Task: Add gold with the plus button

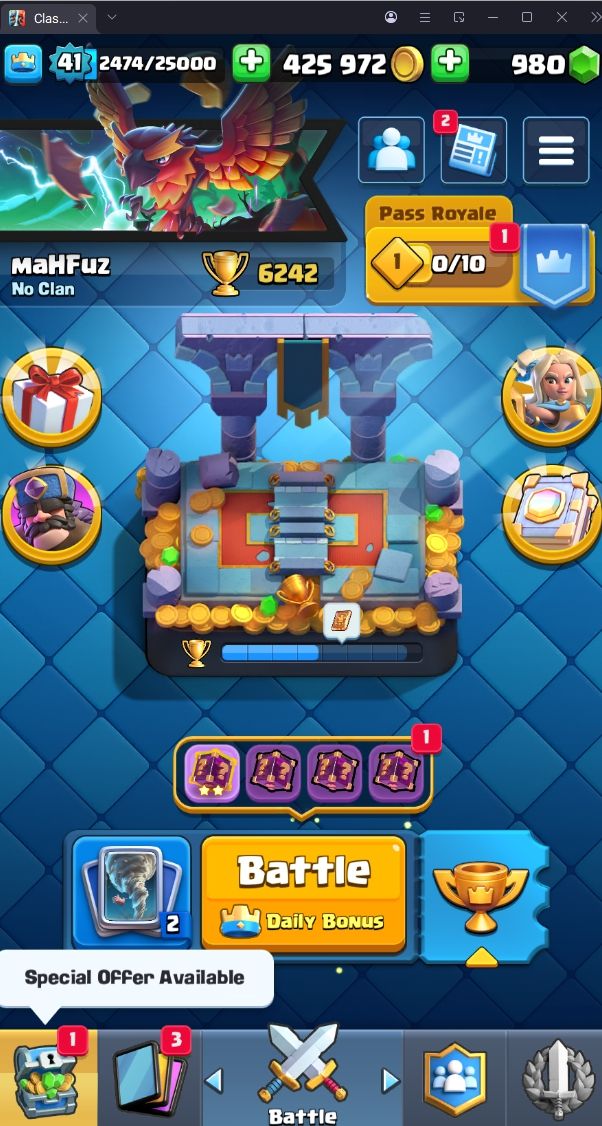Action: [450, 64]
